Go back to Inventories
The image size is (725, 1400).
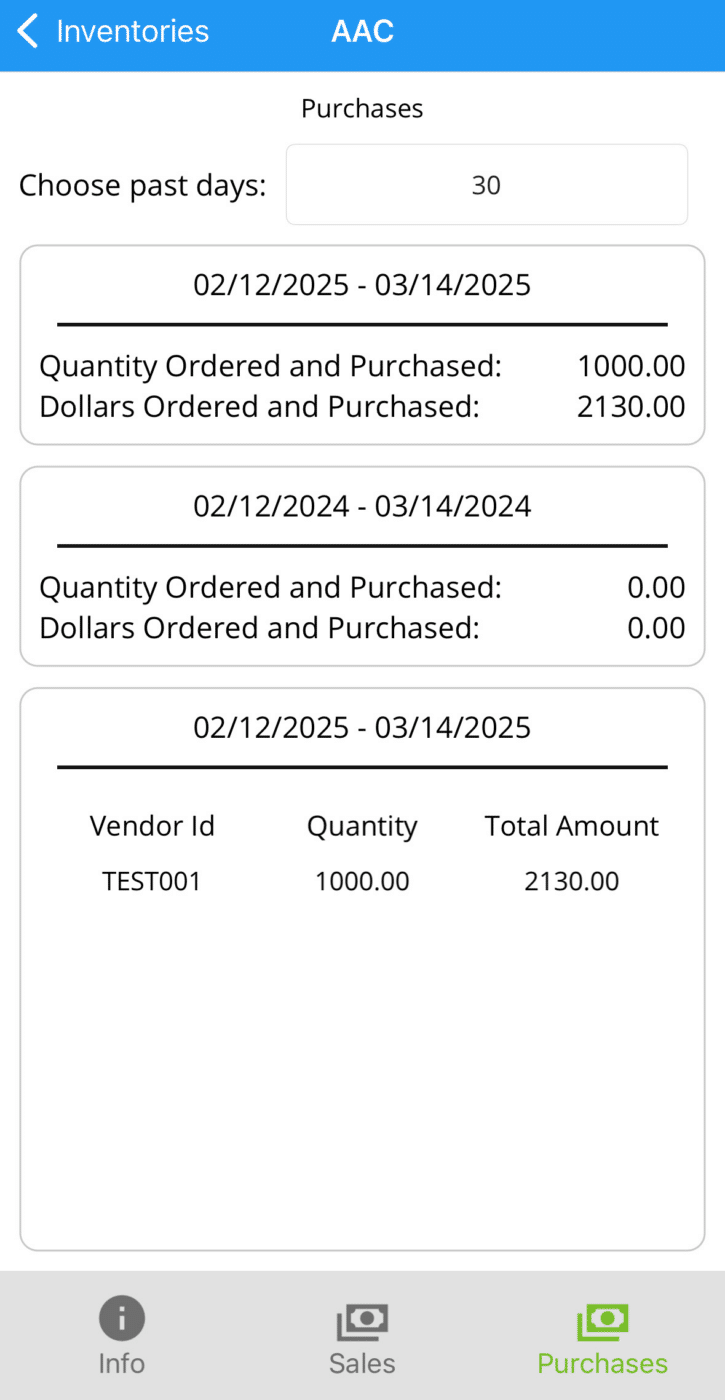click(x=113, y=32)
